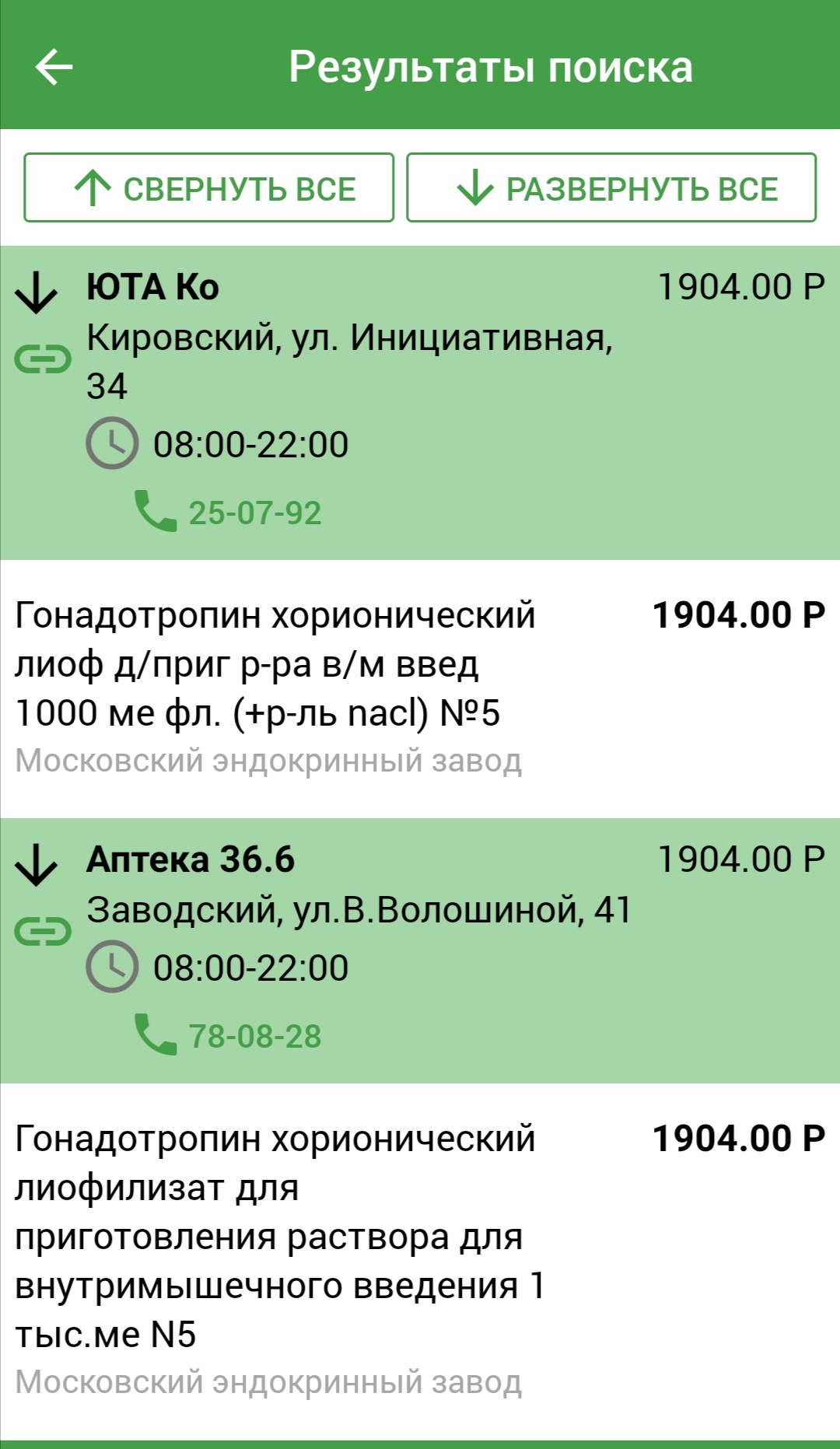Collapse the ЮТА Ко pharmacy section
The width and height of the screenshot is (840, 1449).
pyautogui.click(x=37, y=295)
